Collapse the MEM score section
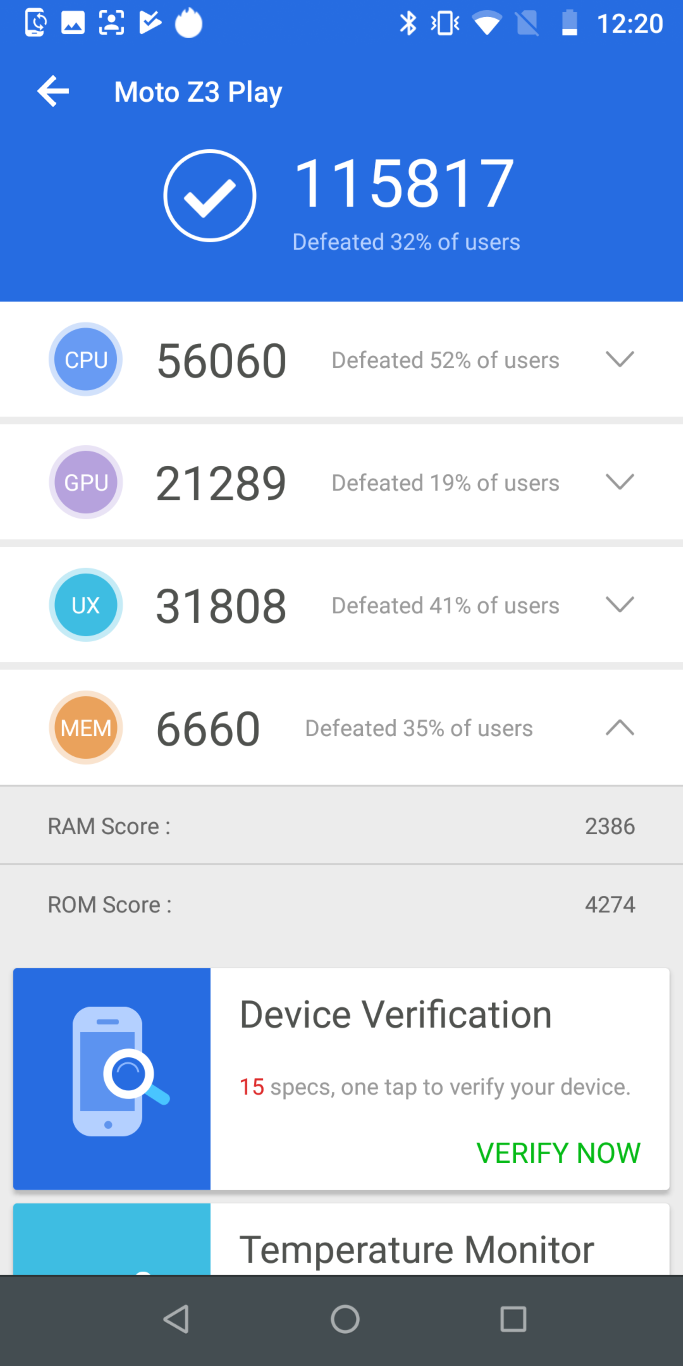Screen dimensions: 683x1366 [x=620, y=728]
